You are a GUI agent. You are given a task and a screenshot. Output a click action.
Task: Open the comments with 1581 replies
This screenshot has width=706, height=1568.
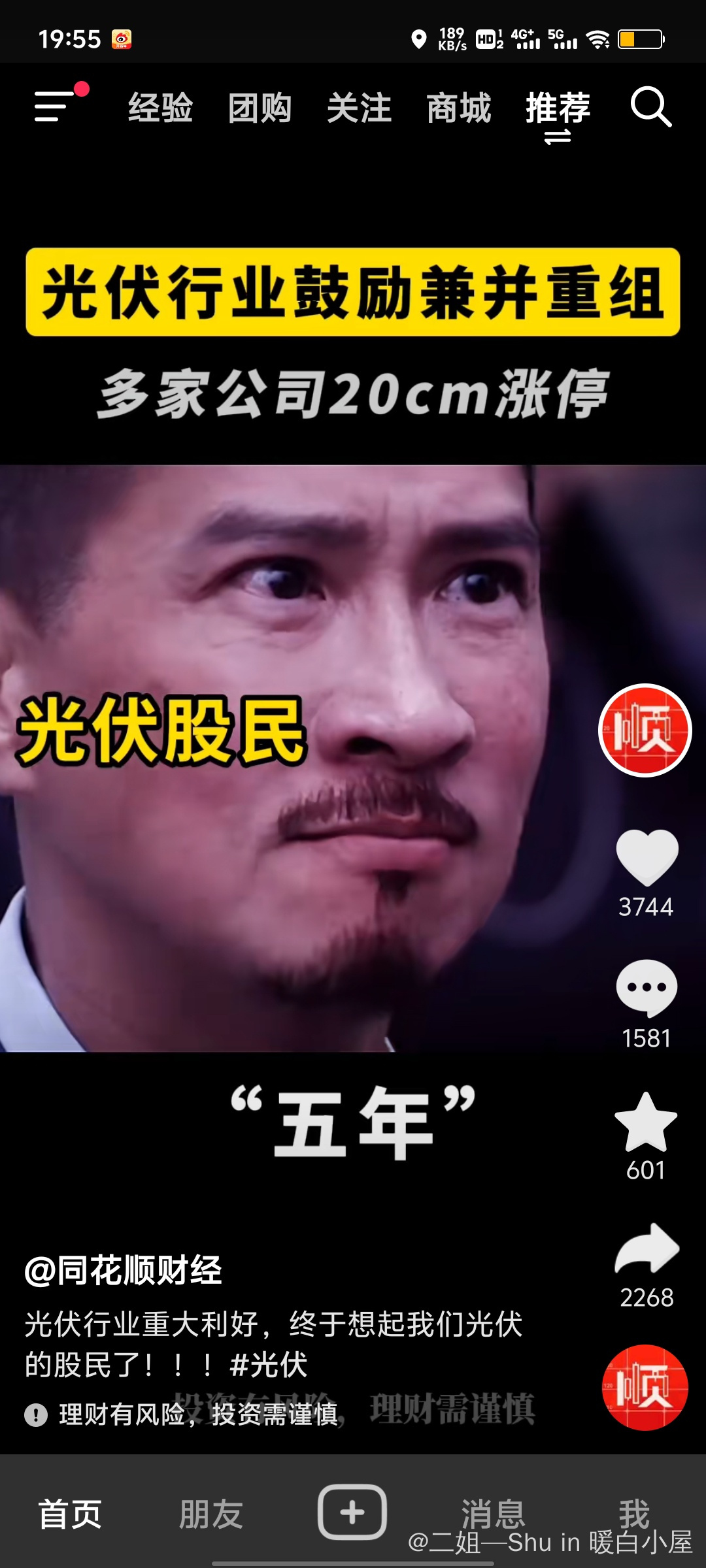pos(647,988)
